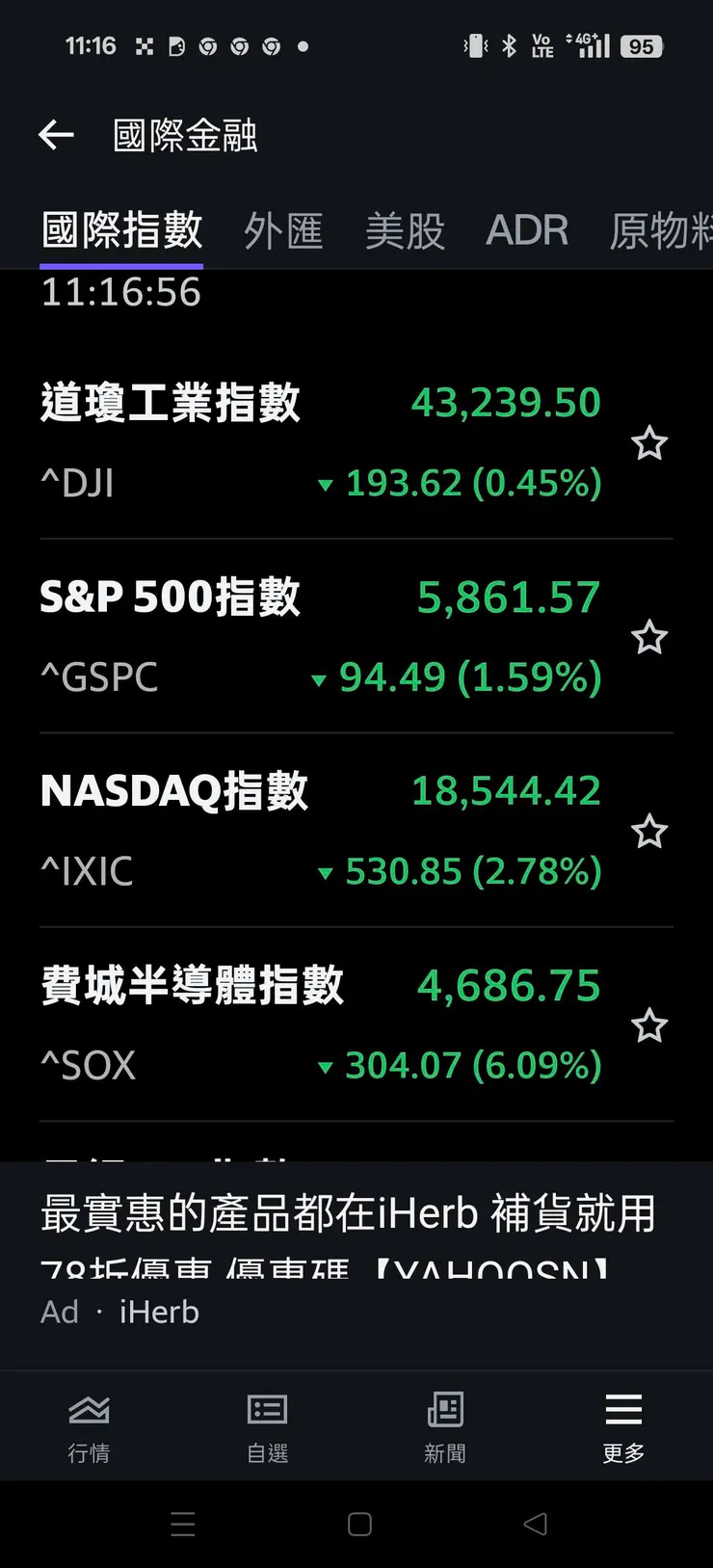Tap the star next to 費城半導體指數
This screenshot has height=1568, width=713.
[x=649, y=1025]
